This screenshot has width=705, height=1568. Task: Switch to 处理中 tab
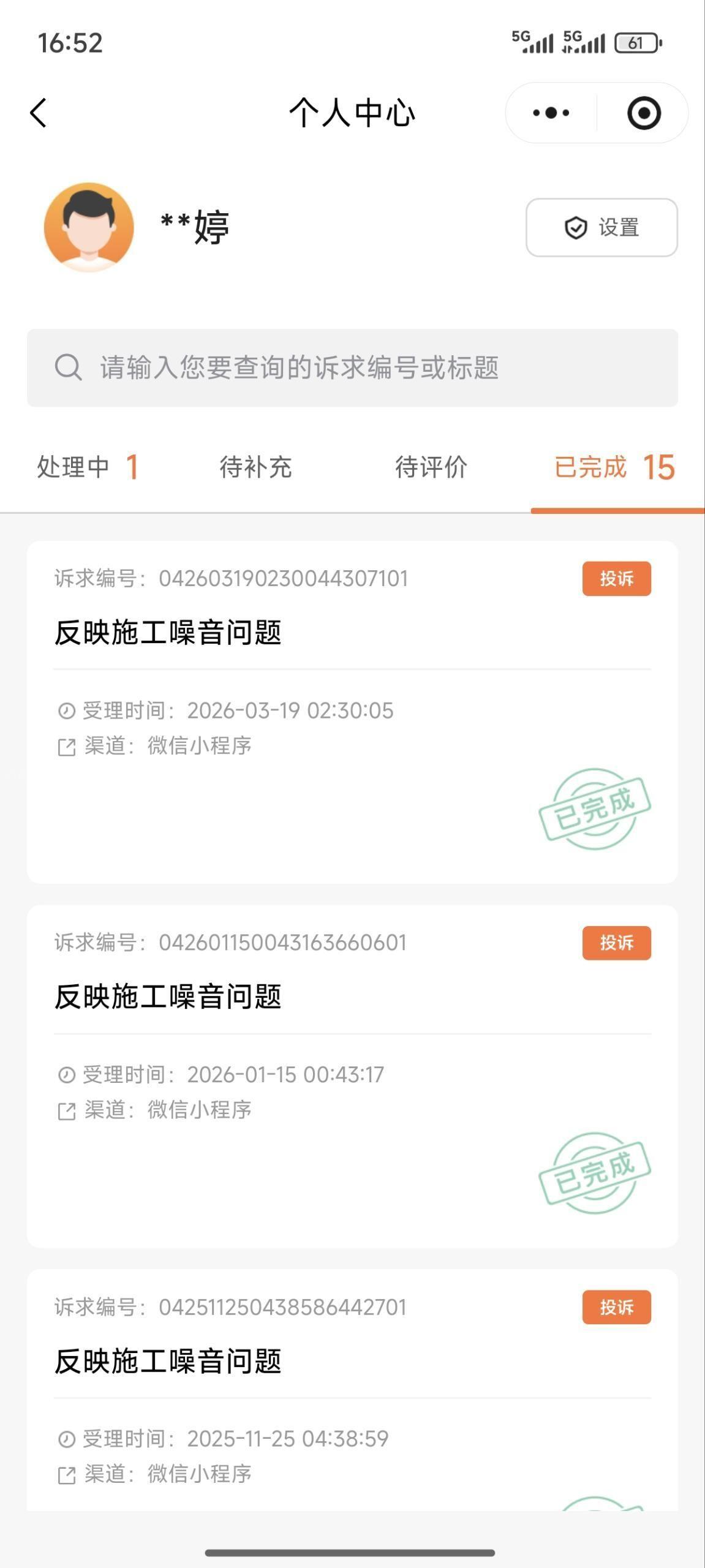[x=88, y=467]
